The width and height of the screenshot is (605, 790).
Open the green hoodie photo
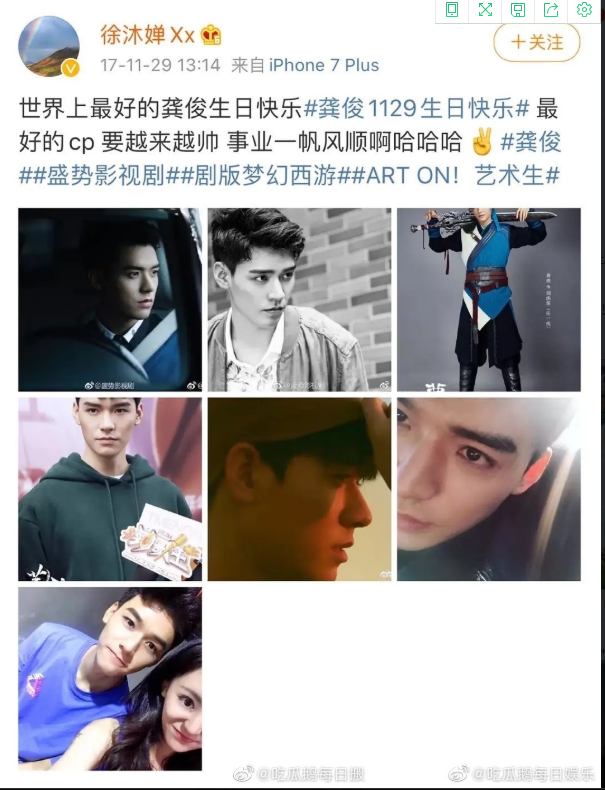coord(109,488)
